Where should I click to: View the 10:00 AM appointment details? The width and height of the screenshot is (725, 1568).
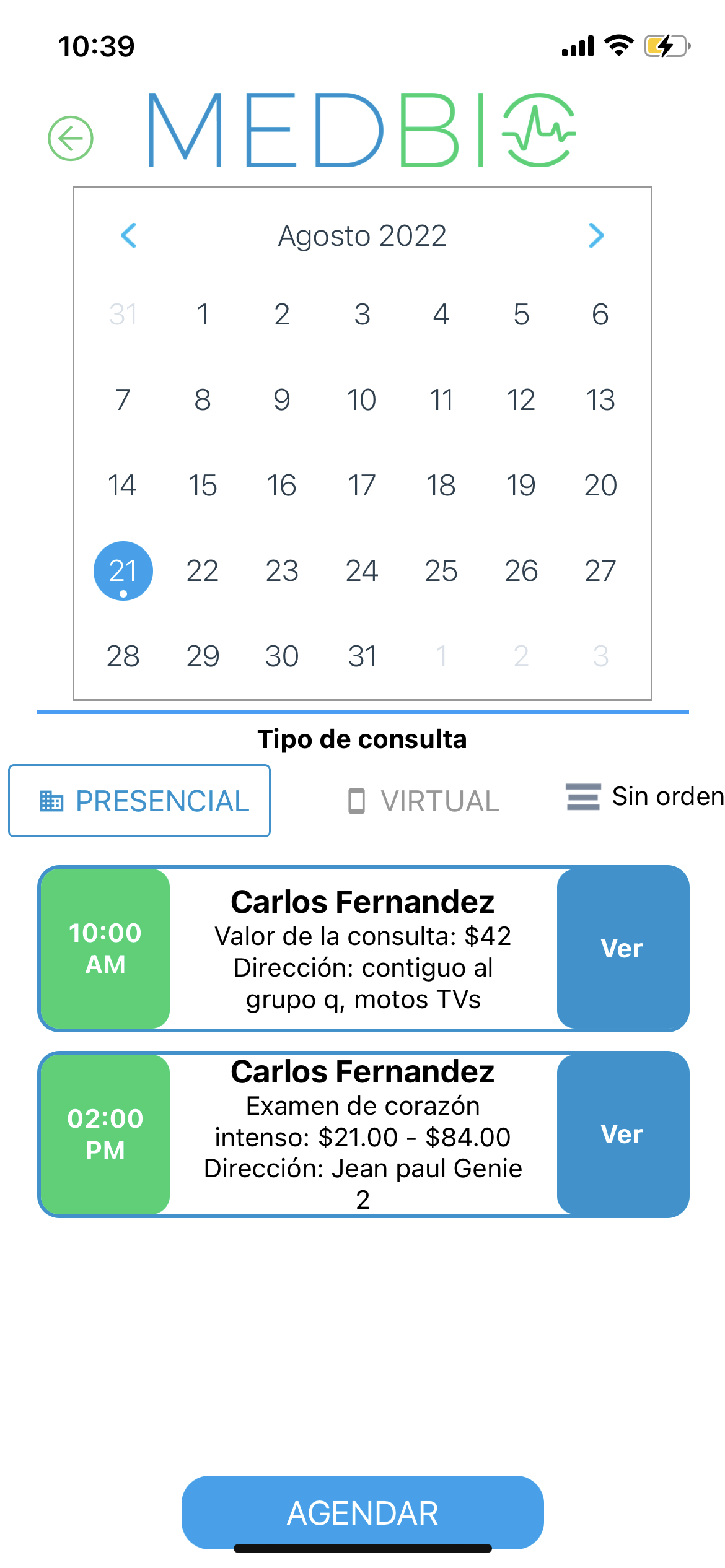(622, 949)
